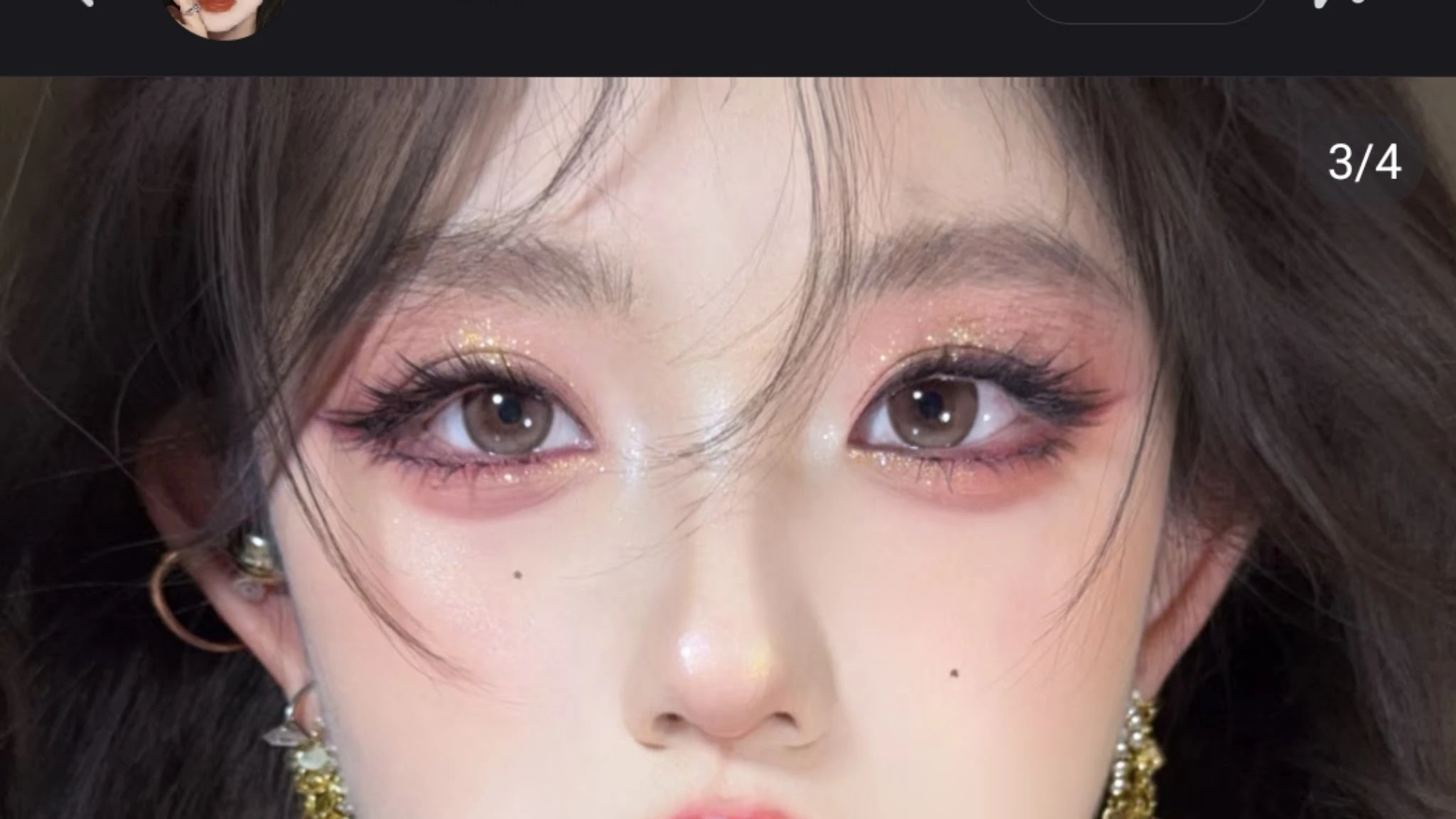Open the post author's profile avatar

coord(225,16)
